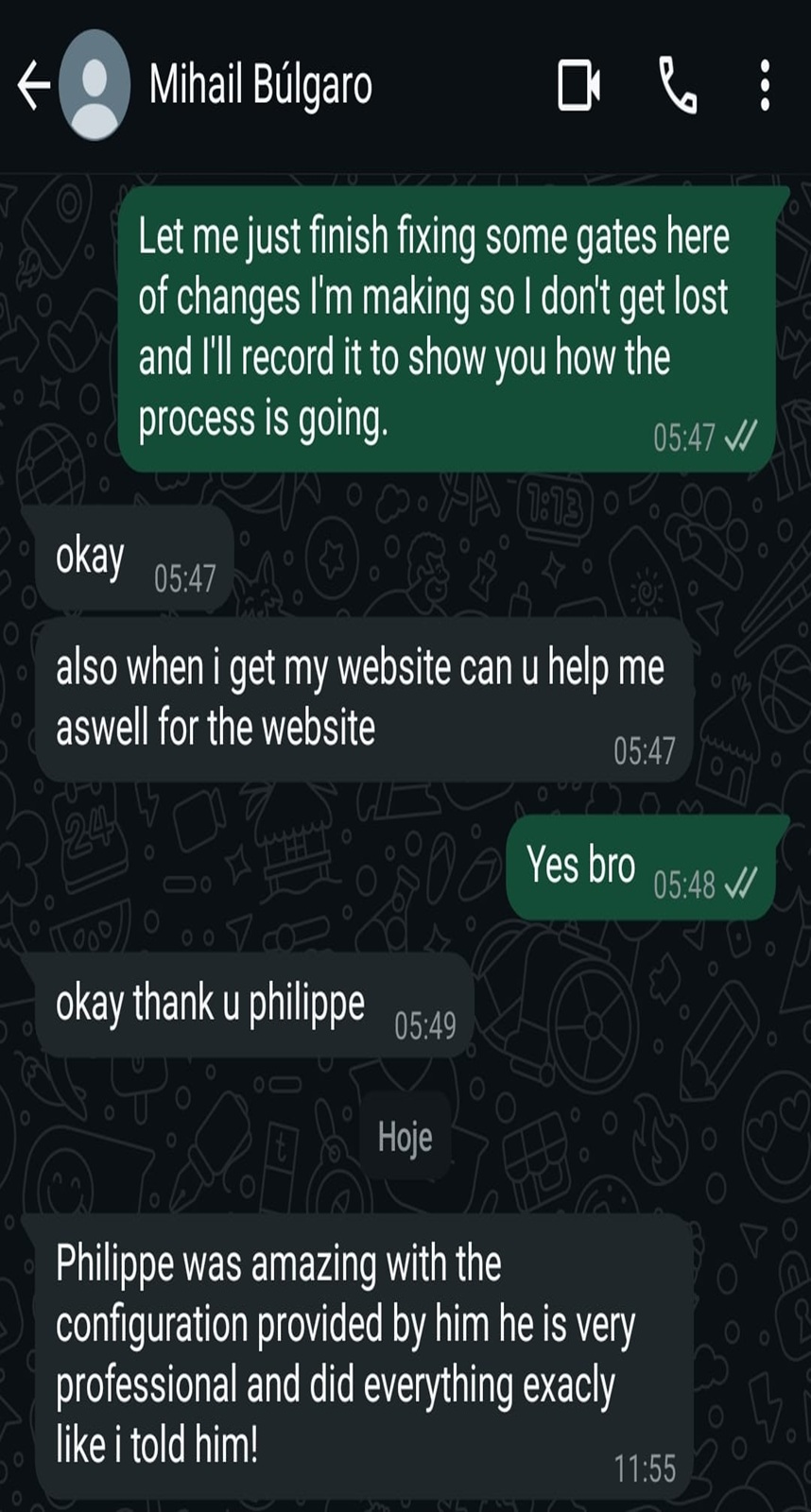The image size is (811, 1512).
Task: Start a video call with Mihail
Action: [x=578, y=85]
